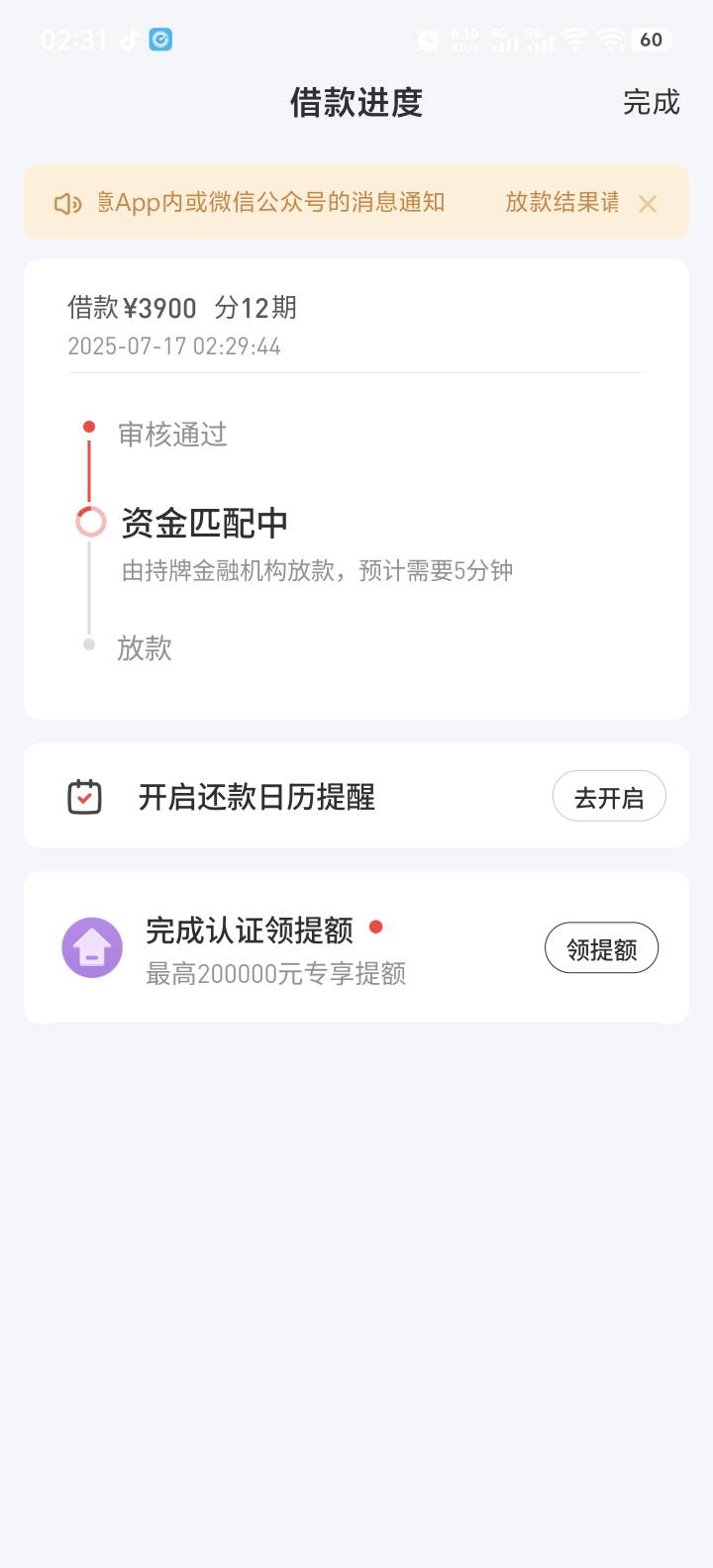The image size is (713, 1568).
Task: Tap the 领提额 button
Action: 602,949
